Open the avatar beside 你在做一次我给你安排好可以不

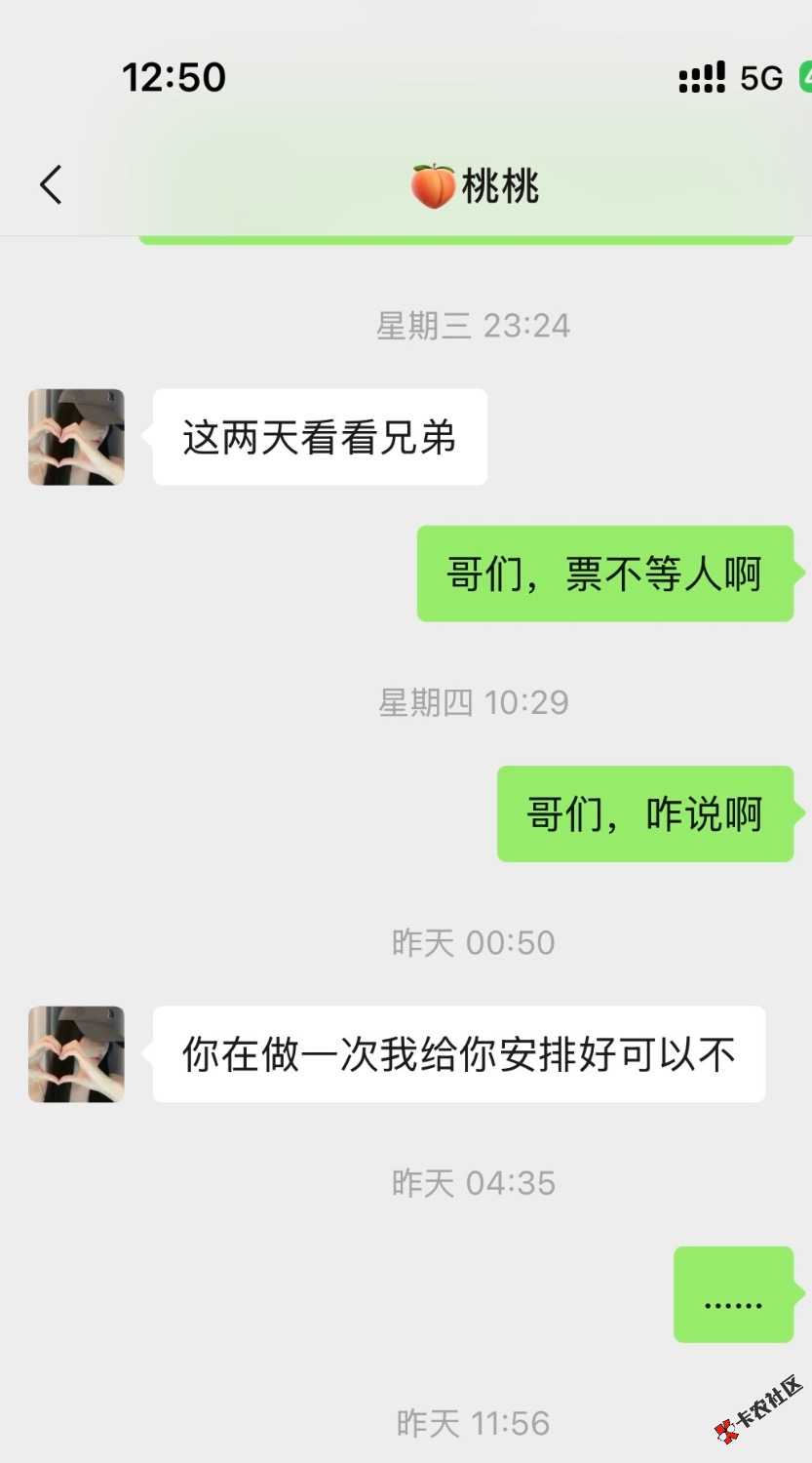tap(76, 1054)
